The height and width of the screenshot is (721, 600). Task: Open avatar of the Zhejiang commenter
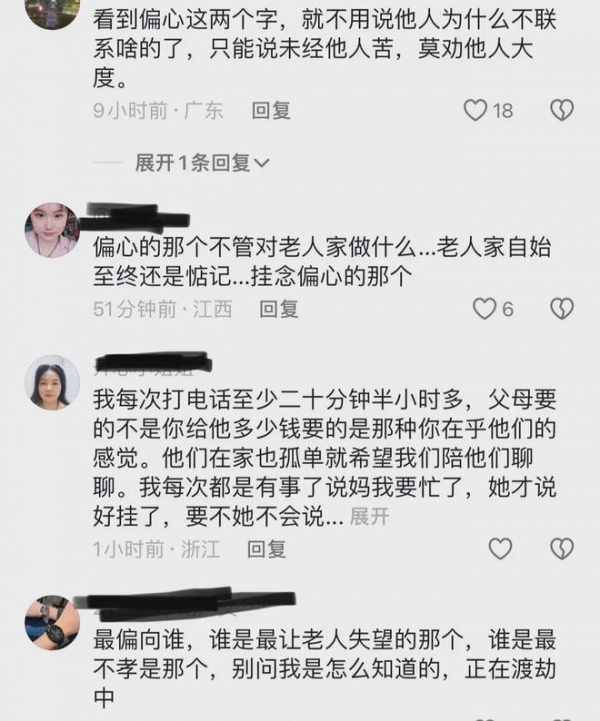(52, 382)
